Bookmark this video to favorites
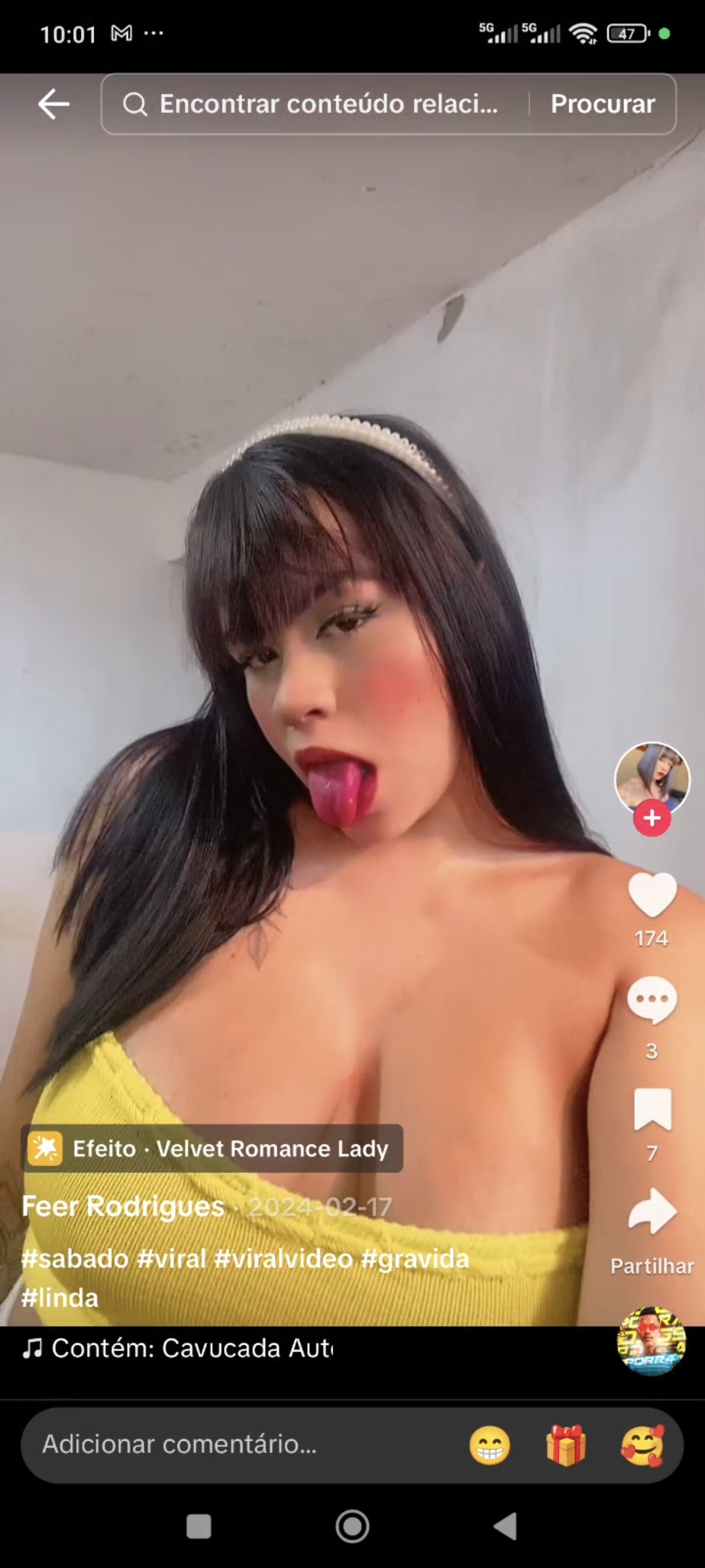 point(652,1109)
